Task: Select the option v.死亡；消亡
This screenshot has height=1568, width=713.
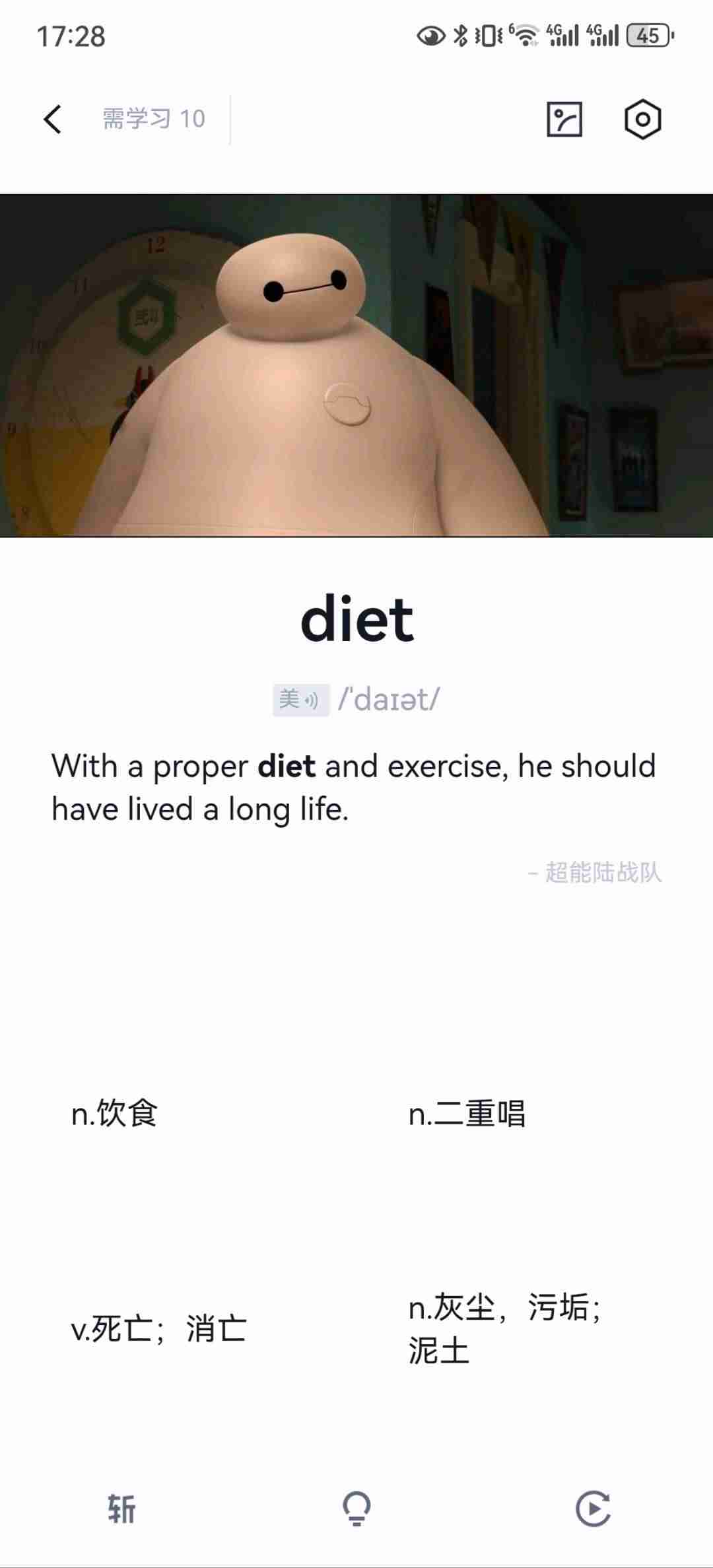Action: tap(158, 1328)
